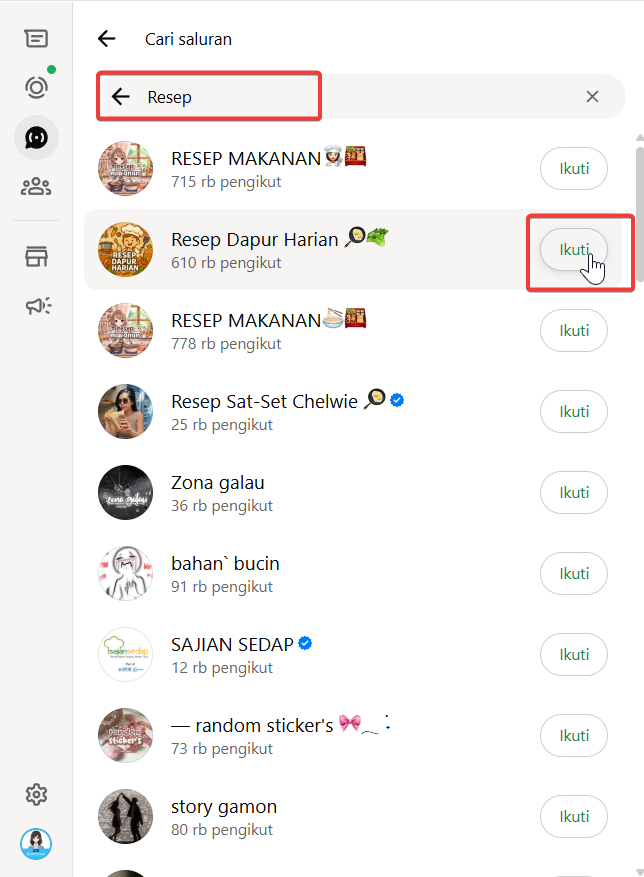Viewport: 644px width, 877px height.
Task: Open the settings gear
Action: 36,795
